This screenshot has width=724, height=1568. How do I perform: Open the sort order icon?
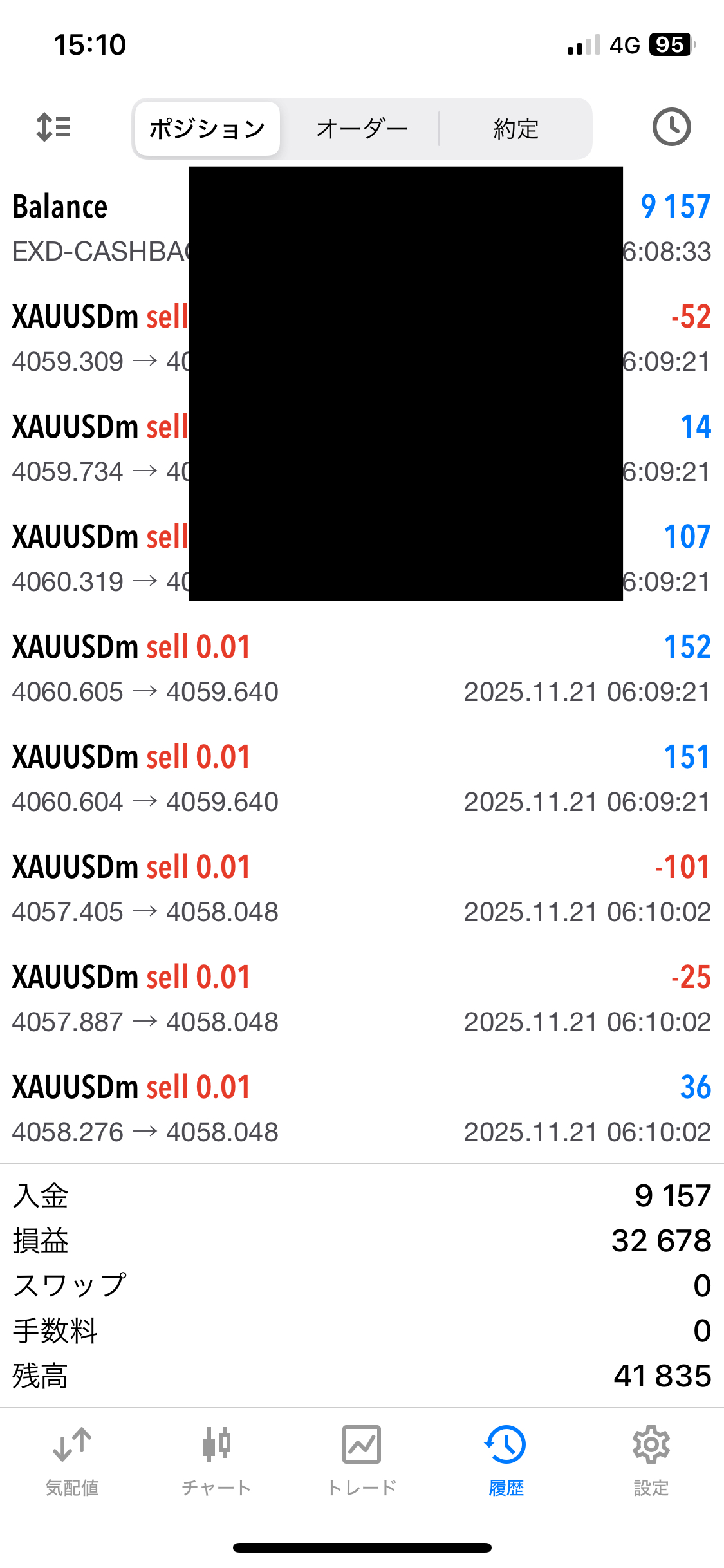pyautogui.click(x=53, y=127)
